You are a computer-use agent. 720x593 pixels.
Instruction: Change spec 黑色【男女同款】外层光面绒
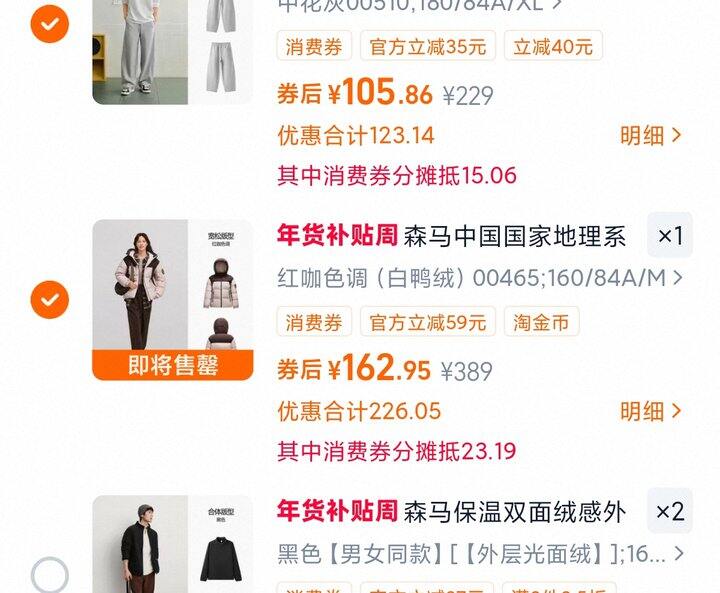(x=480, y=553)
